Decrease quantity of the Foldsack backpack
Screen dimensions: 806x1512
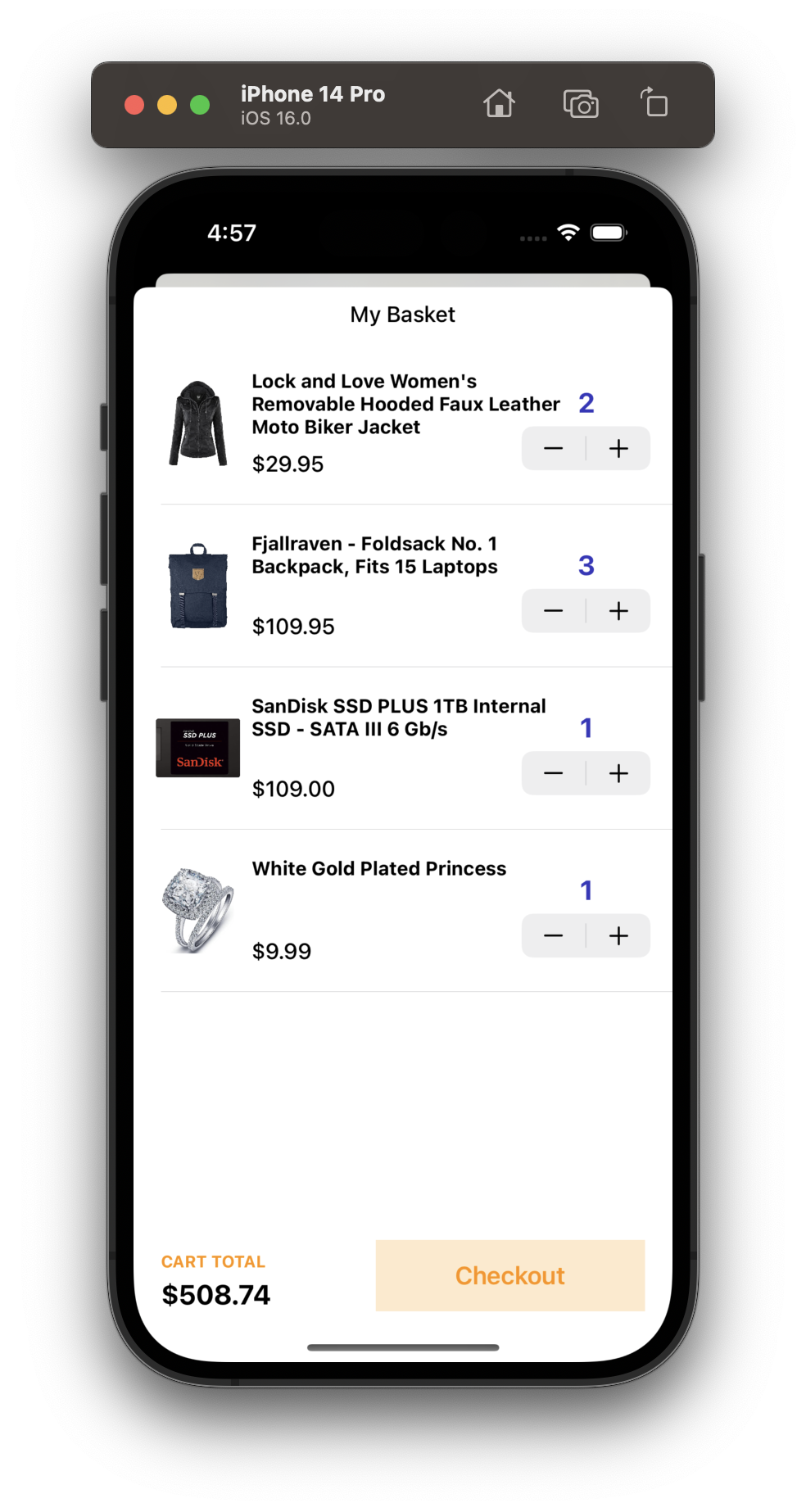(x=553, y=610)
